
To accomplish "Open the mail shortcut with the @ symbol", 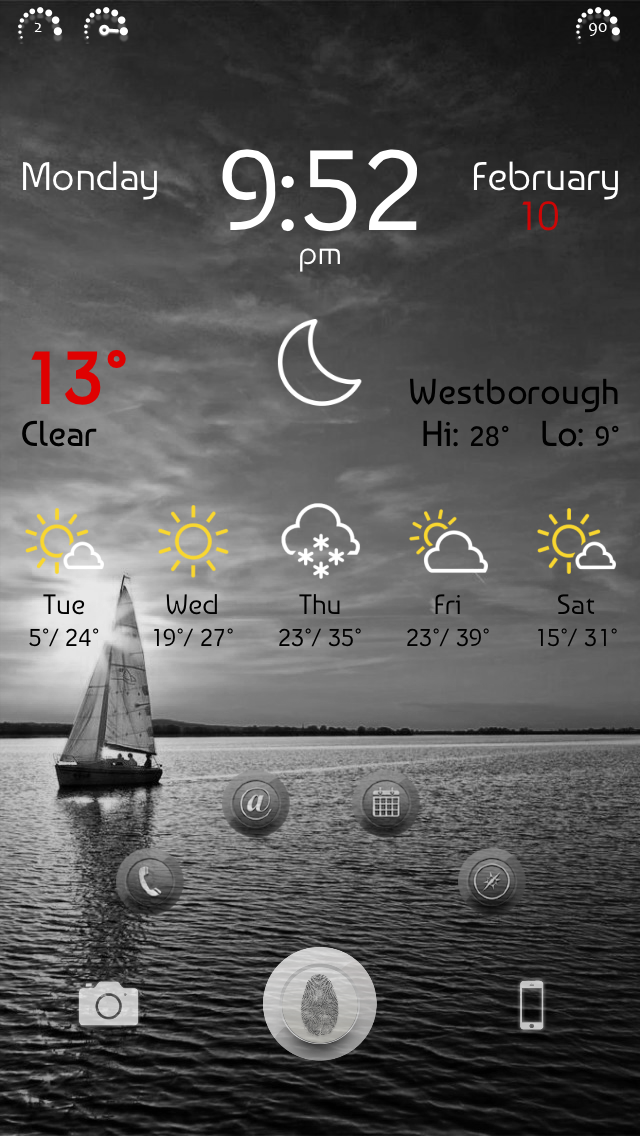I will 255,803.
